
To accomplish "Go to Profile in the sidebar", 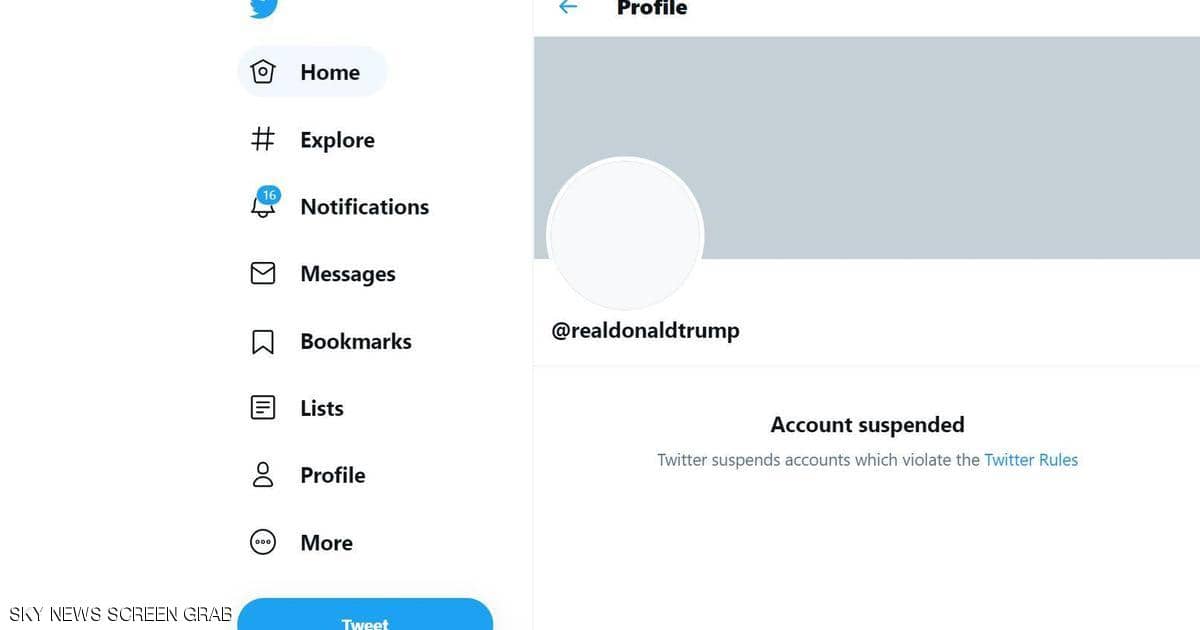I will (308, 475).
